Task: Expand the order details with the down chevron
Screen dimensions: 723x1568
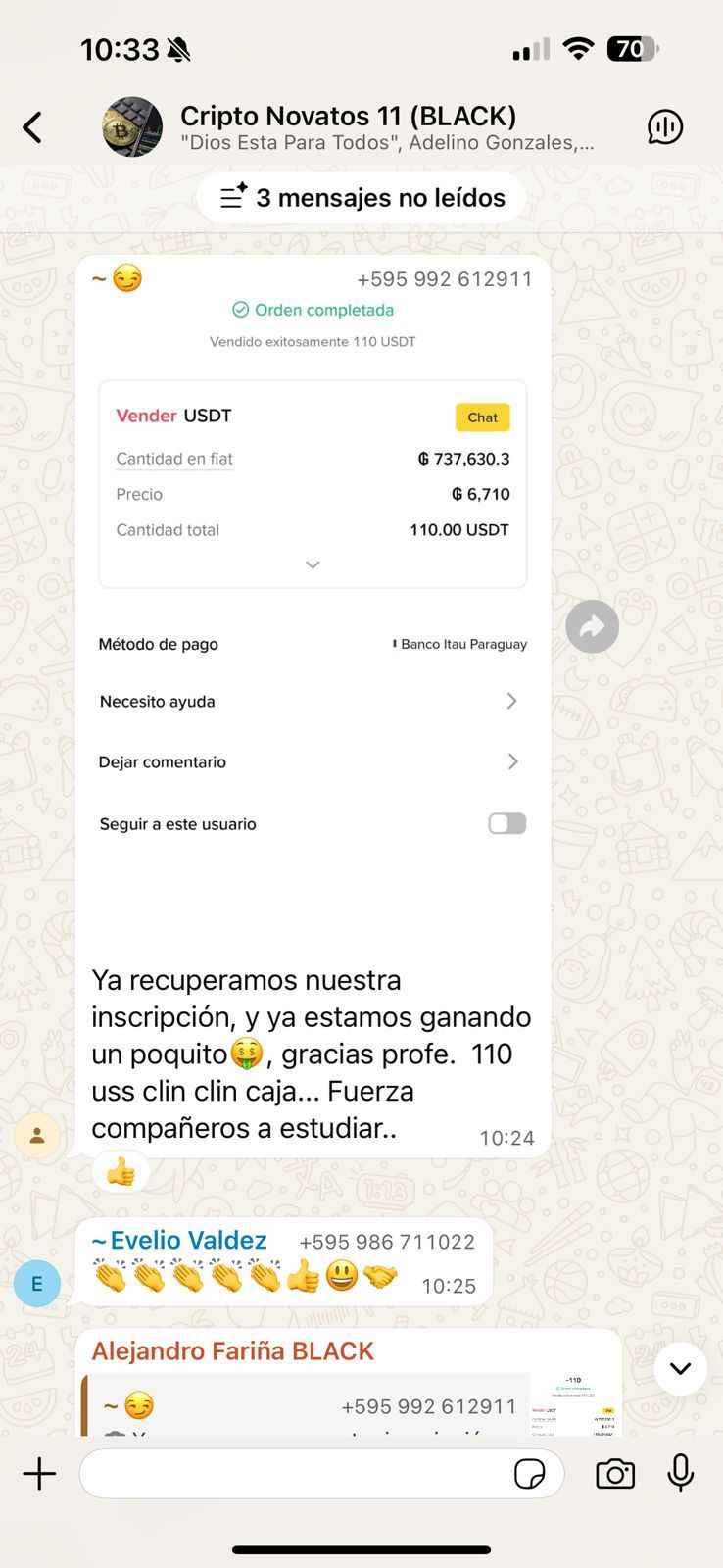Action: pos(313,564)
